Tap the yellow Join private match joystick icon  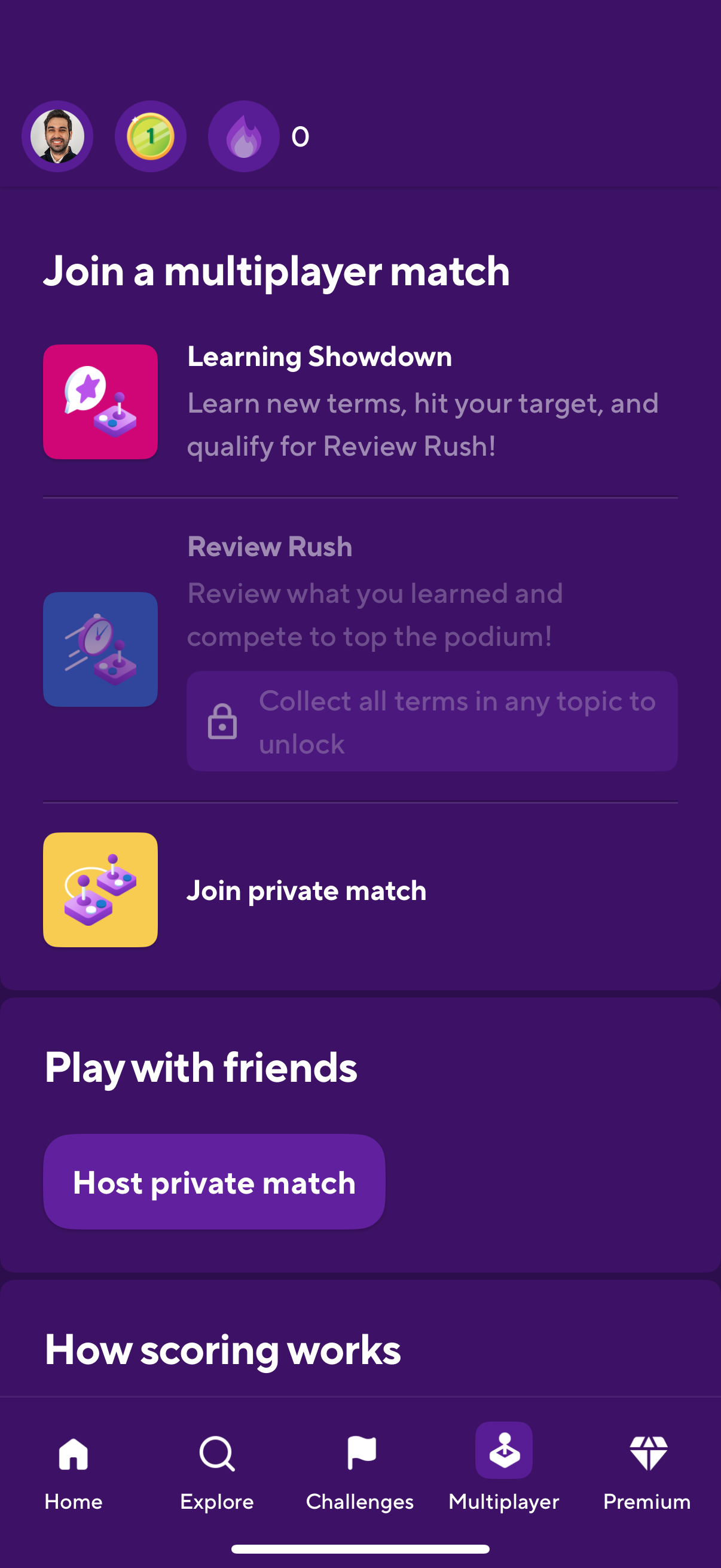click(x=100, y=890)
